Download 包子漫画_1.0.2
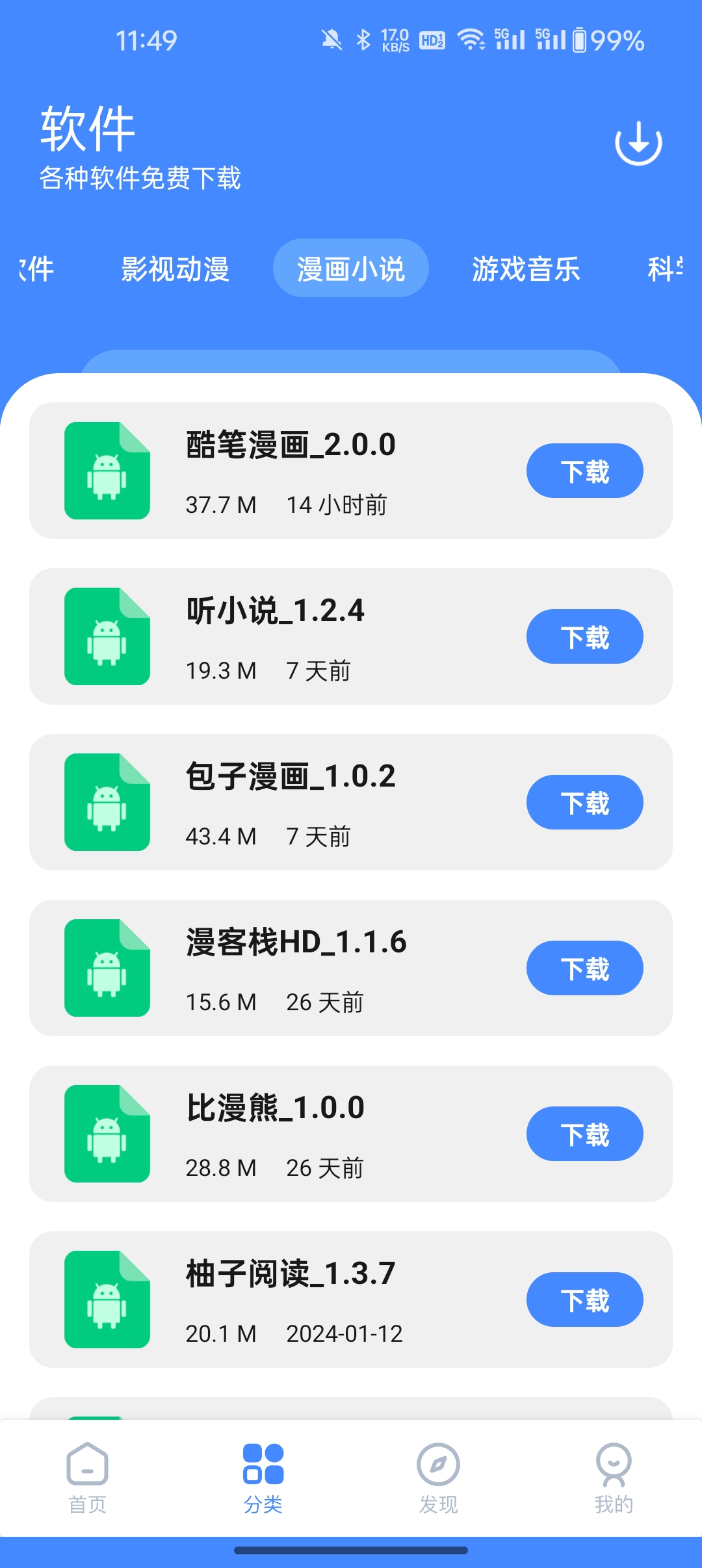Image resolution: width=702 pixels, height=1568 pixels. pos(584,802)
